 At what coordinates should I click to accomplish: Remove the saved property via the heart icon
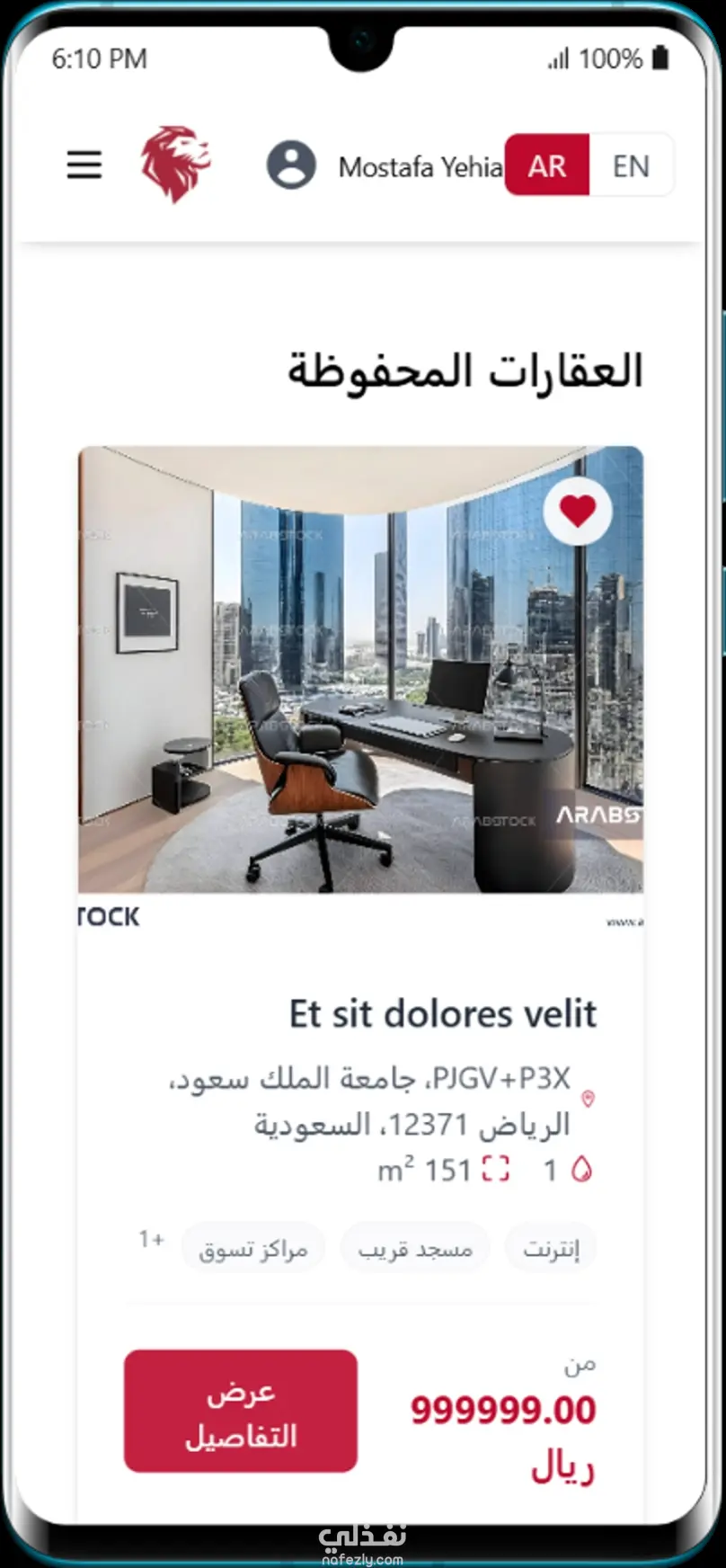click(x=578, y=511)
